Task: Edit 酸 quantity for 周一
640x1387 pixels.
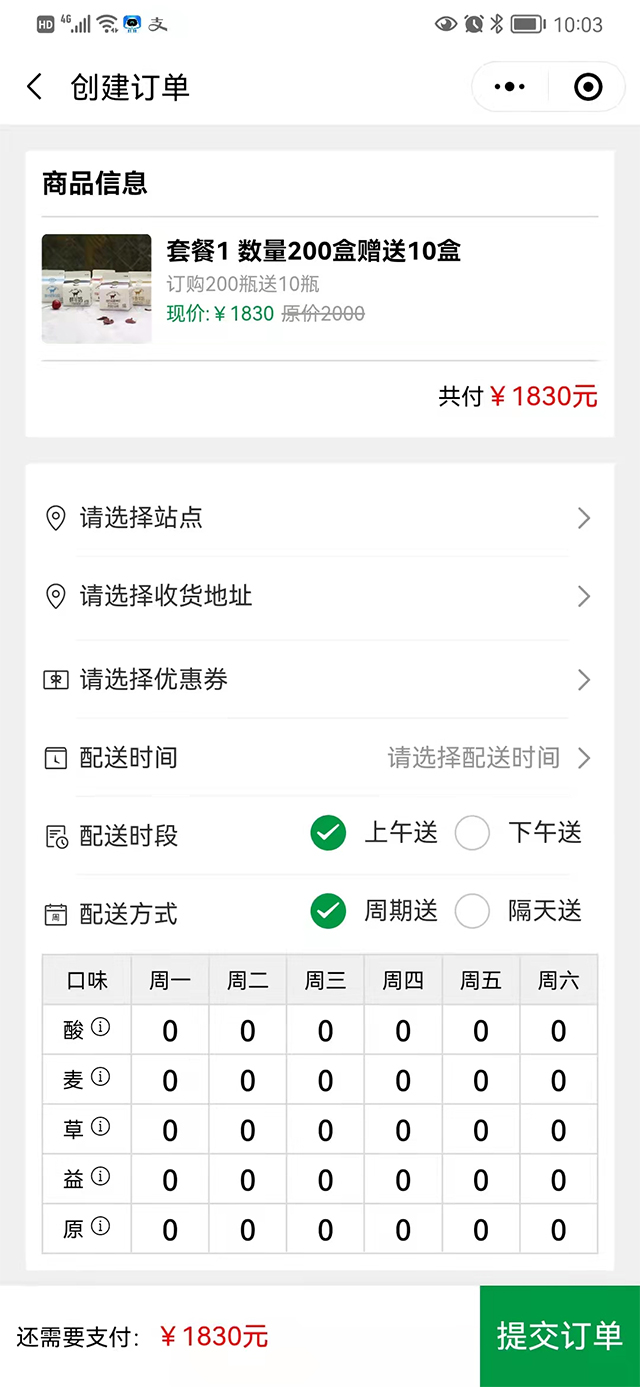Action: pyautogui.click(x=170, y=1031)
